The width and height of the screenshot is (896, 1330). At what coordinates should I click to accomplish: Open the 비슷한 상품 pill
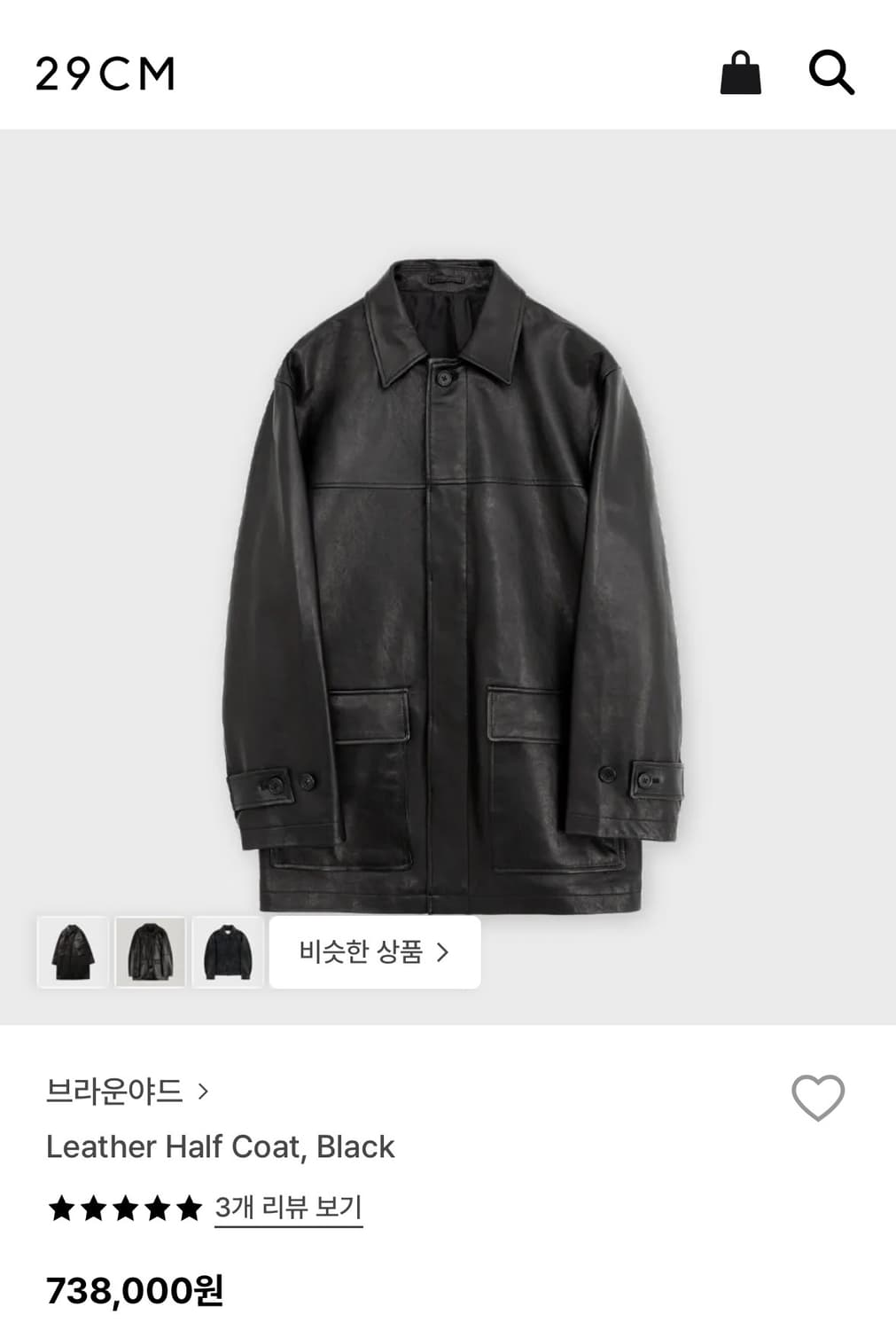(376, 952)
